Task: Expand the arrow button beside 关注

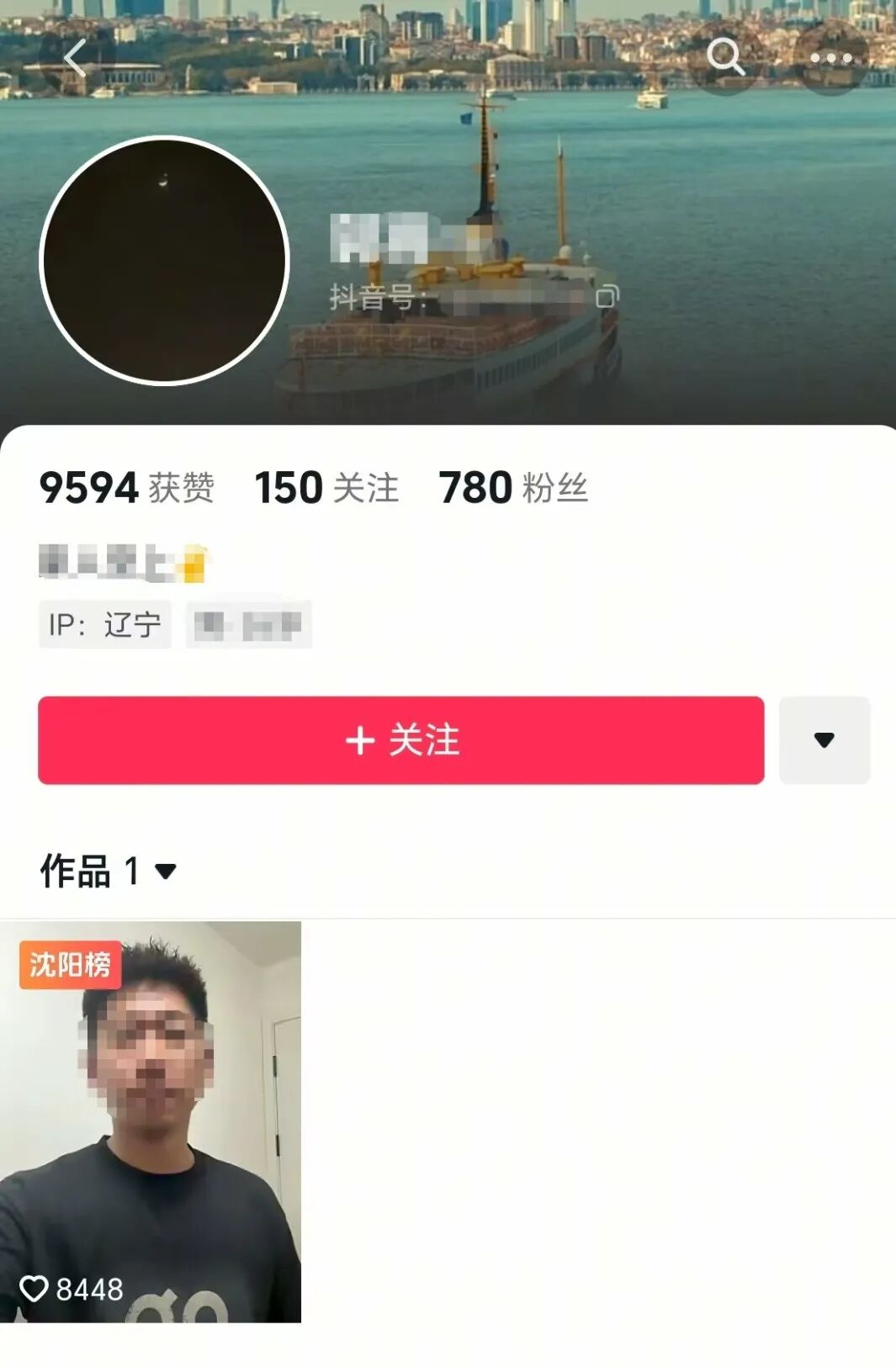Action: pyautogui.click(x=824, y=740)
